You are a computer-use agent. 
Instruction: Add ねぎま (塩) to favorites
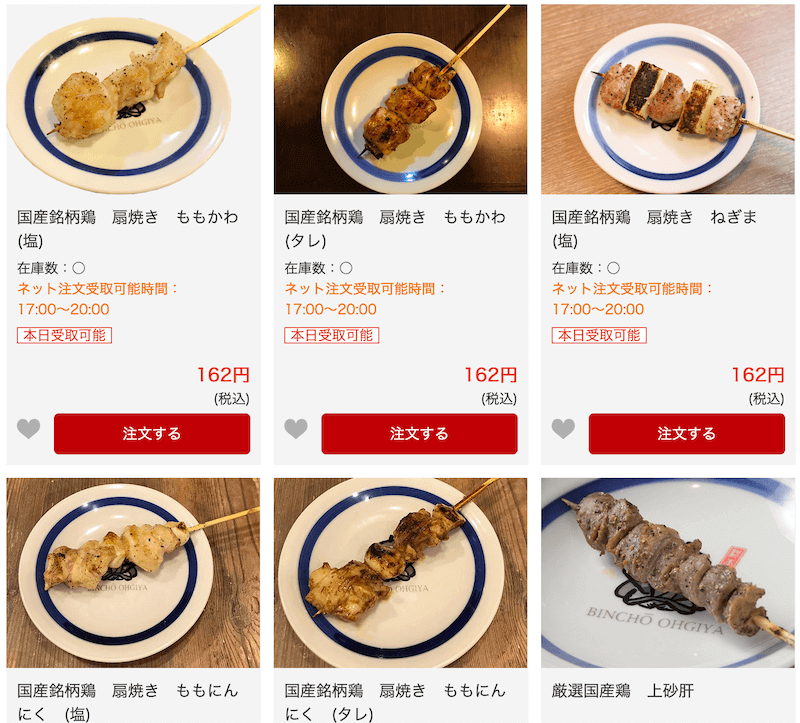click(x=564, y=429)
